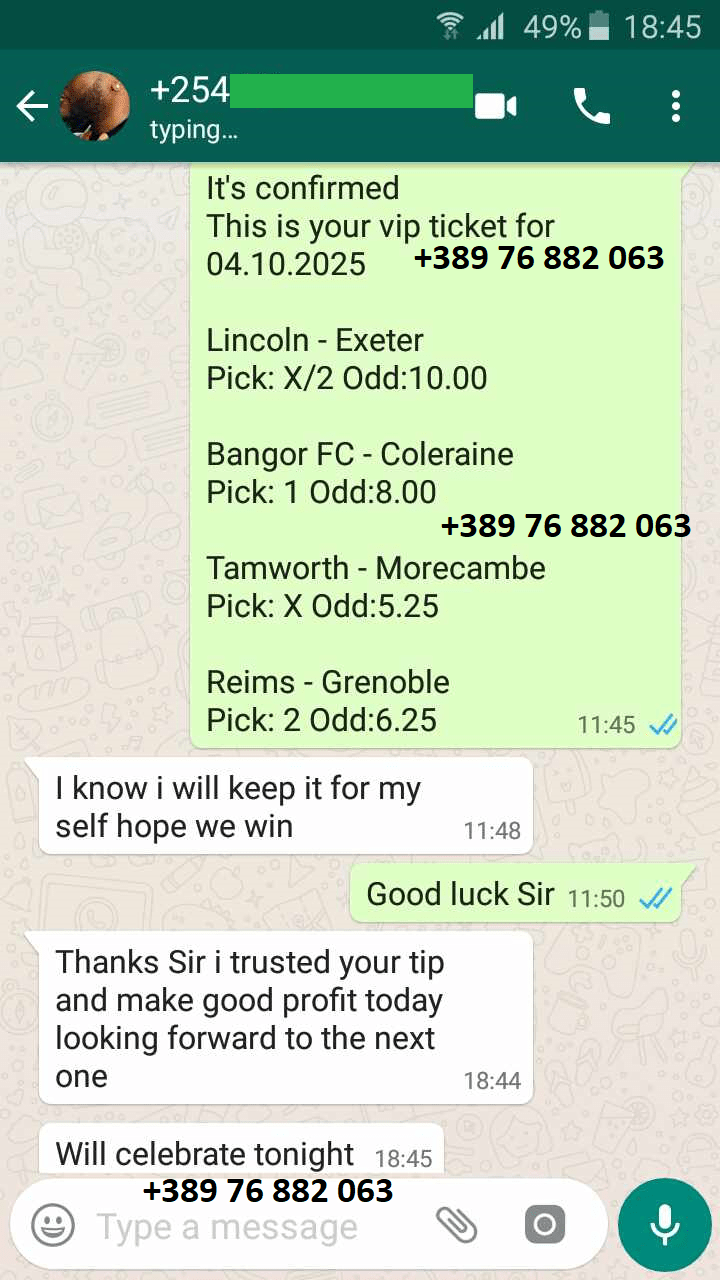Image resolution: width=720 pixels, height=1280 pixels.
Task: Focus the Type a message field
Action: (250, 1227)
